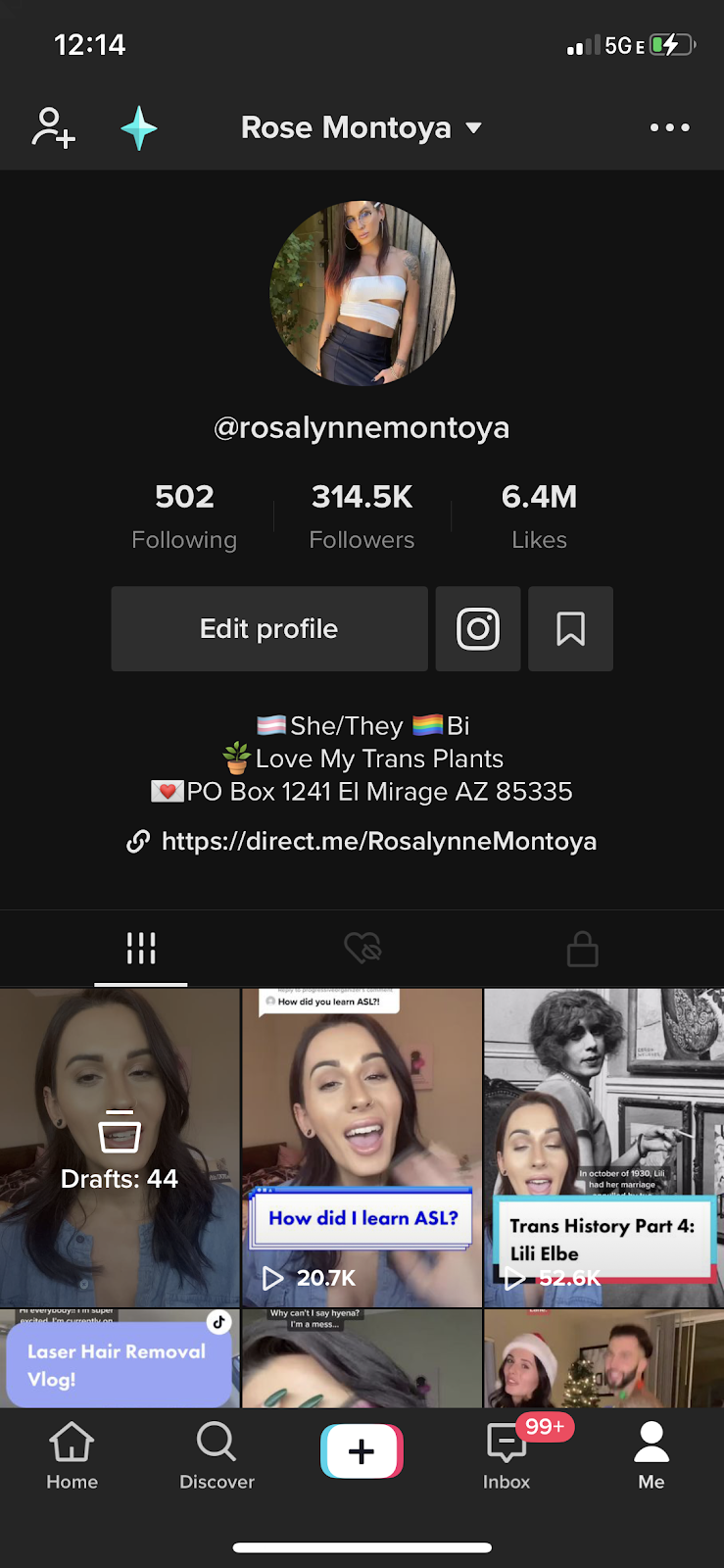Open the Drafts: 44 folder
The image size is (724, 1568).
[120, 1148]
